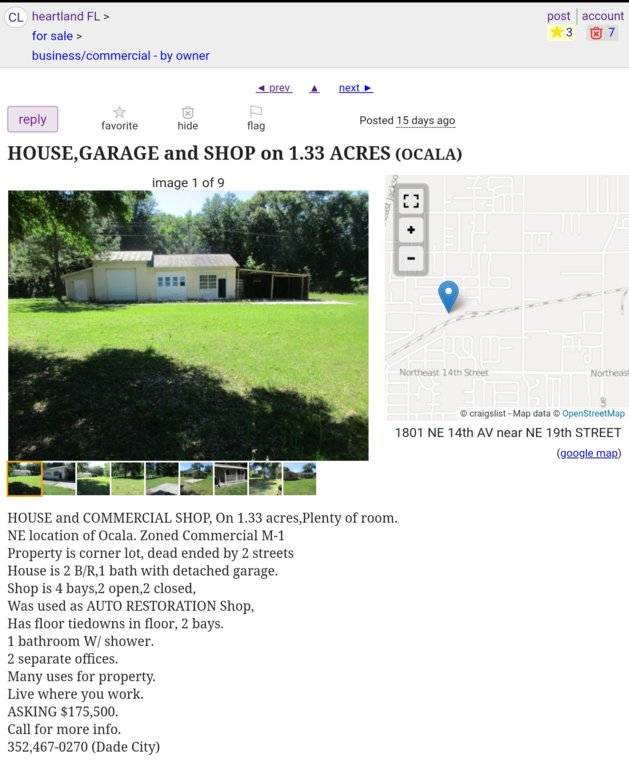Go to the prev listing
Screen dimensions: 629x768
pyautogui.click(x=274, y=88)
